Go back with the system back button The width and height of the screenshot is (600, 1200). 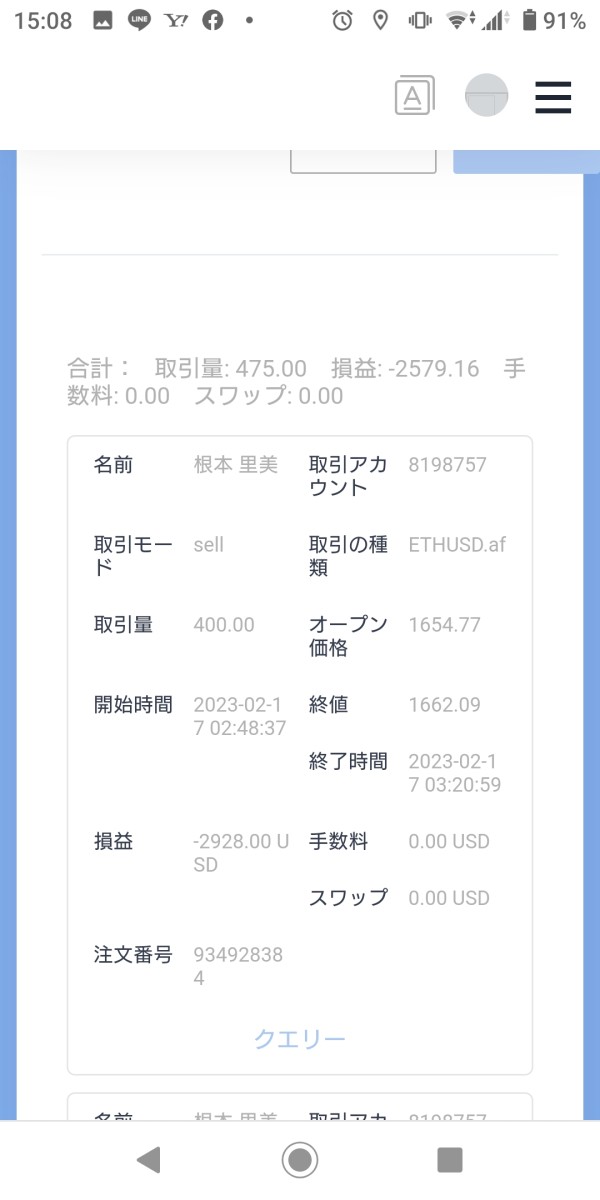tap(148, 1160)
